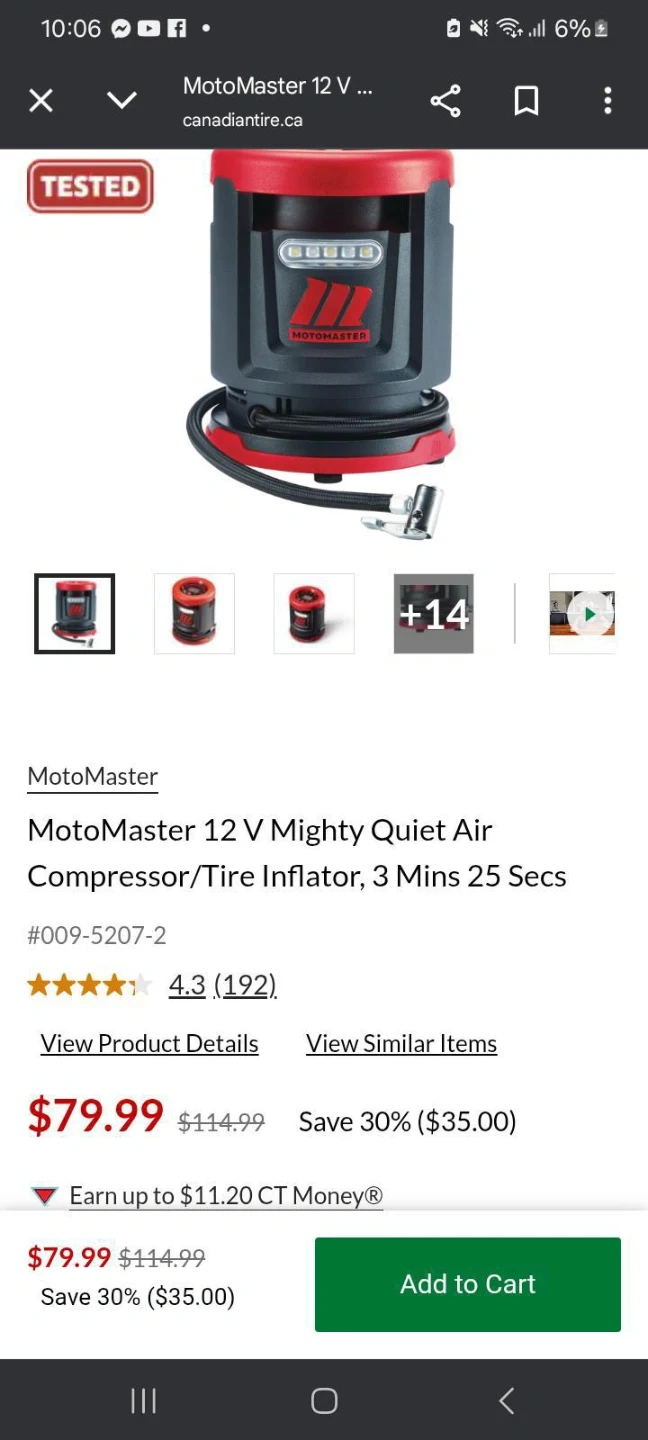Open Earn up to $11.20 CT Money link
648x1440 pixels.
point(226,1196)
